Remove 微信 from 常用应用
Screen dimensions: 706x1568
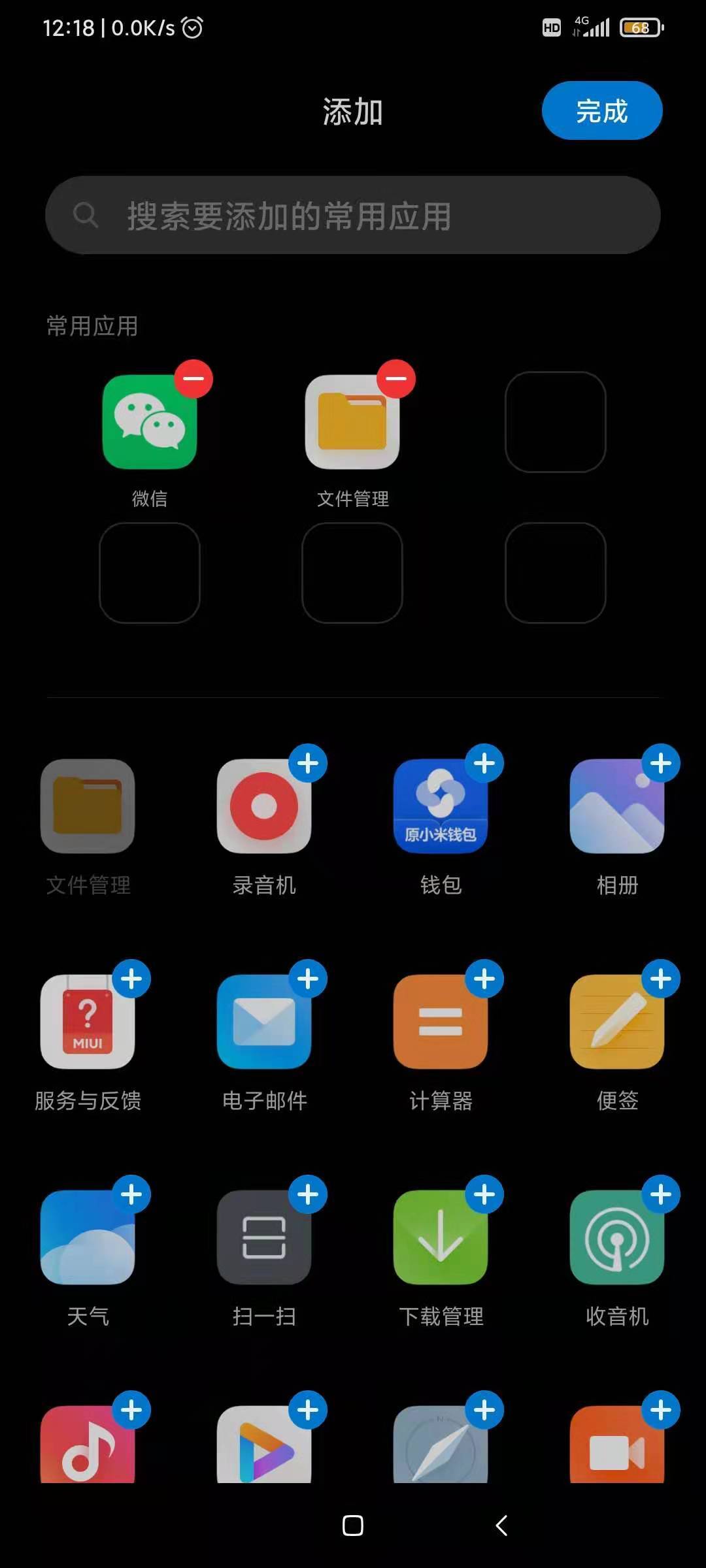coord(193,378)
